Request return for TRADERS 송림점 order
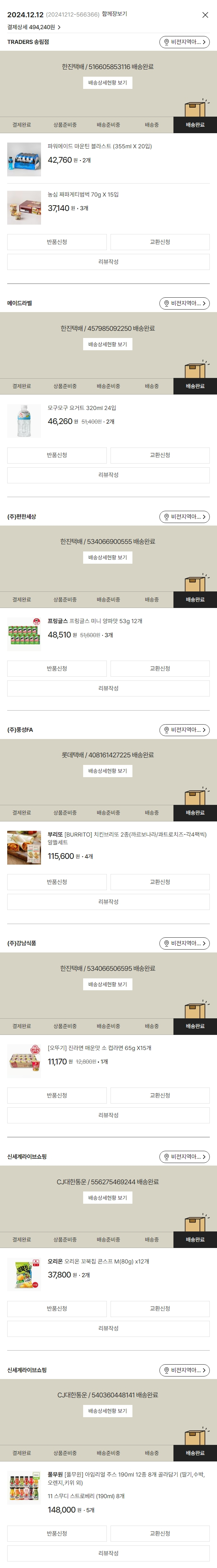 tap(57, 242)
